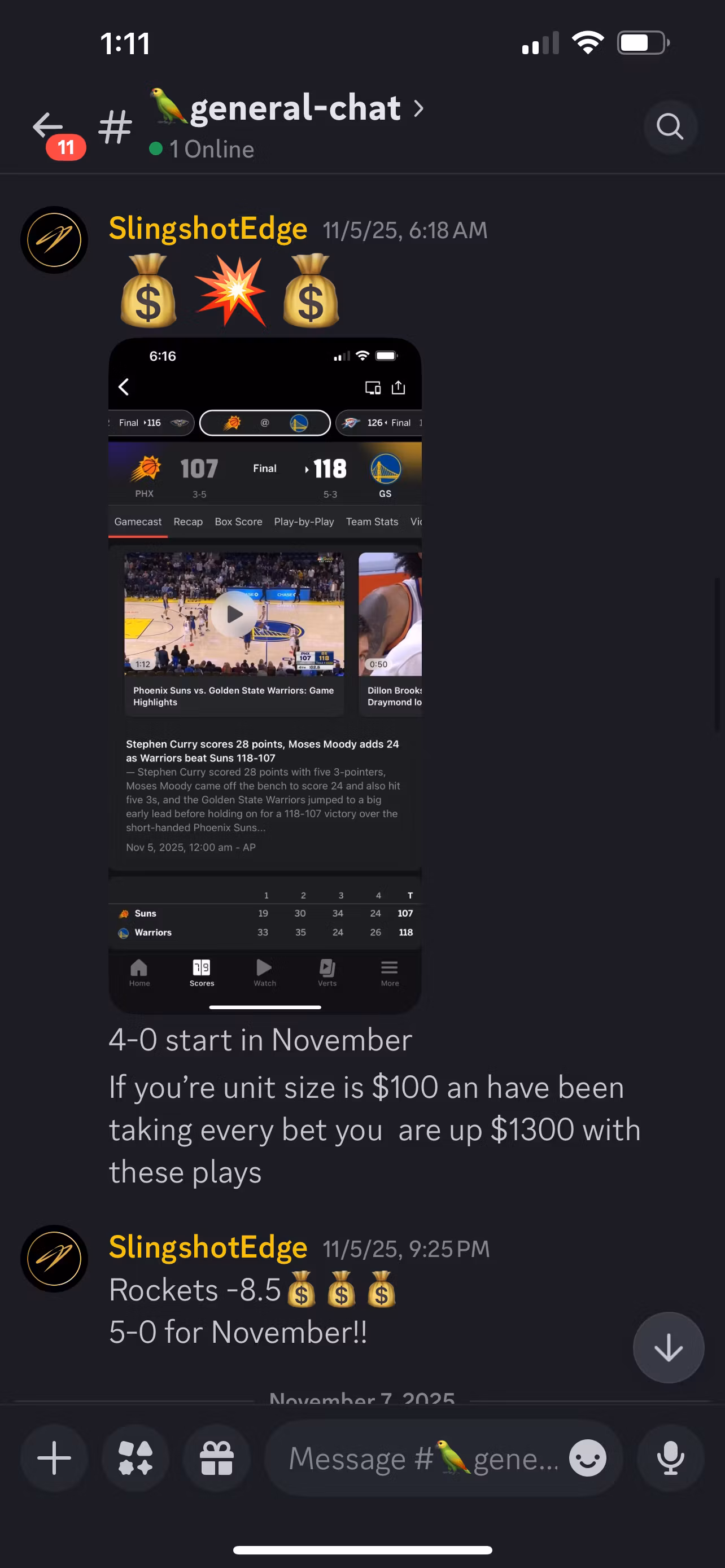725x1568 pixels.
Task: Open general-chat channel details
Action: 295,109
